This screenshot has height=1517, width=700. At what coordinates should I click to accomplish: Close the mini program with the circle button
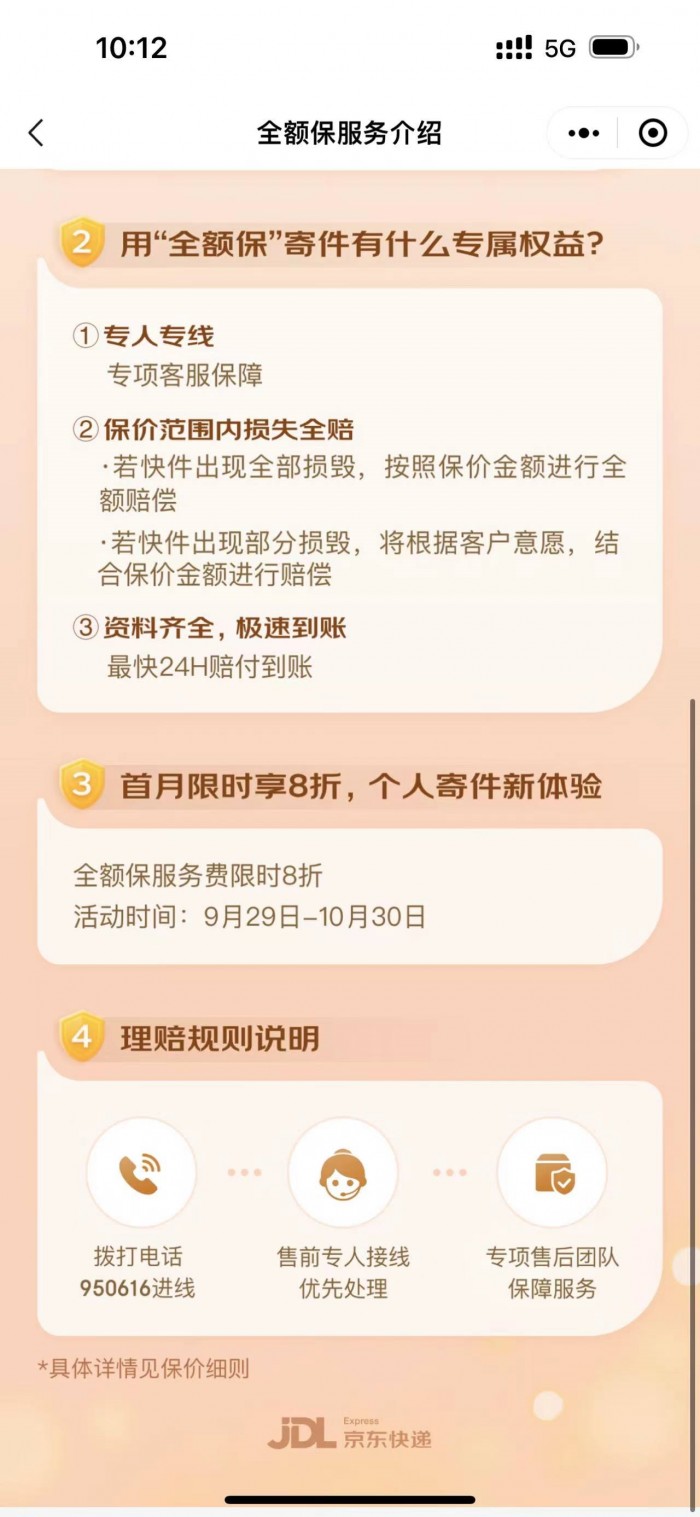(x=653, y=133)
